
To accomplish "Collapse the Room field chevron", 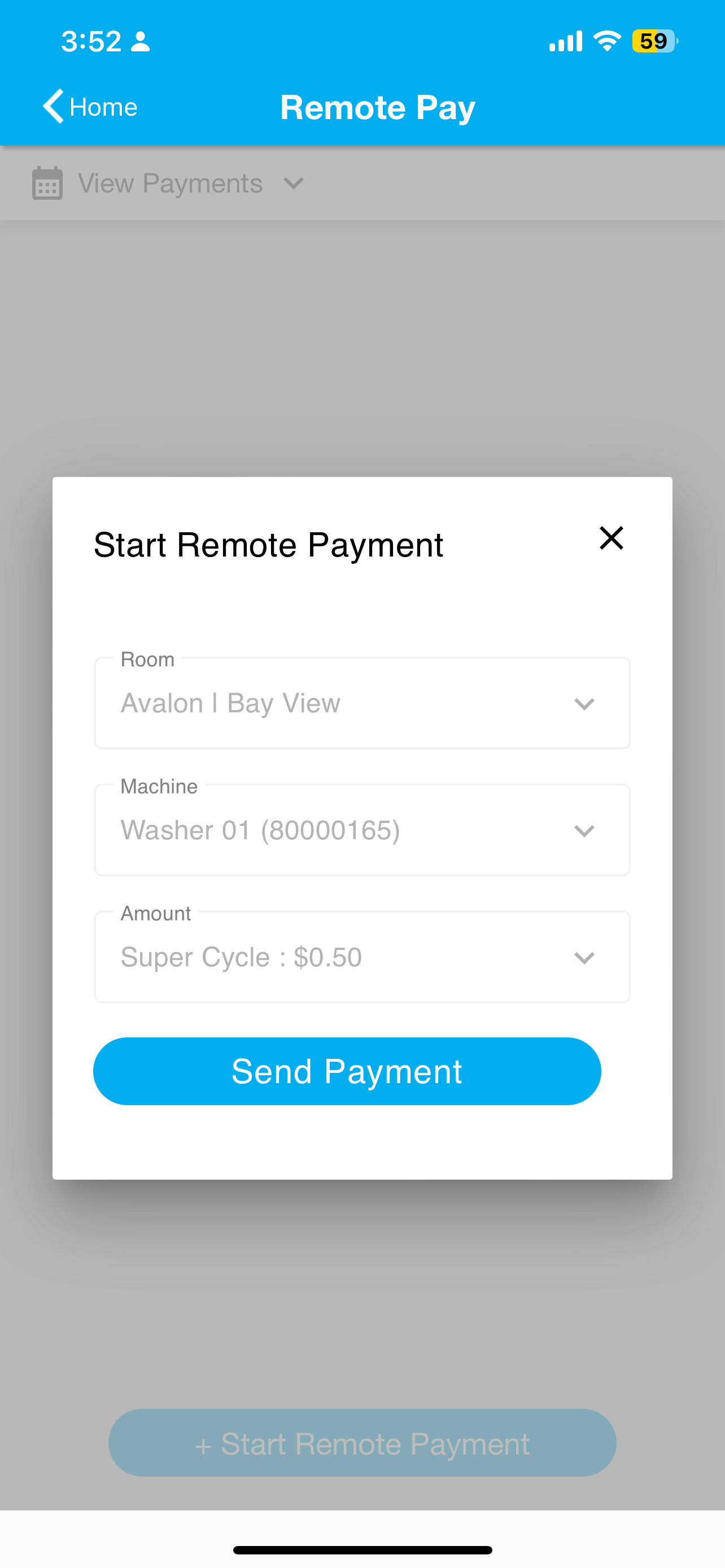I will point(584,703).
